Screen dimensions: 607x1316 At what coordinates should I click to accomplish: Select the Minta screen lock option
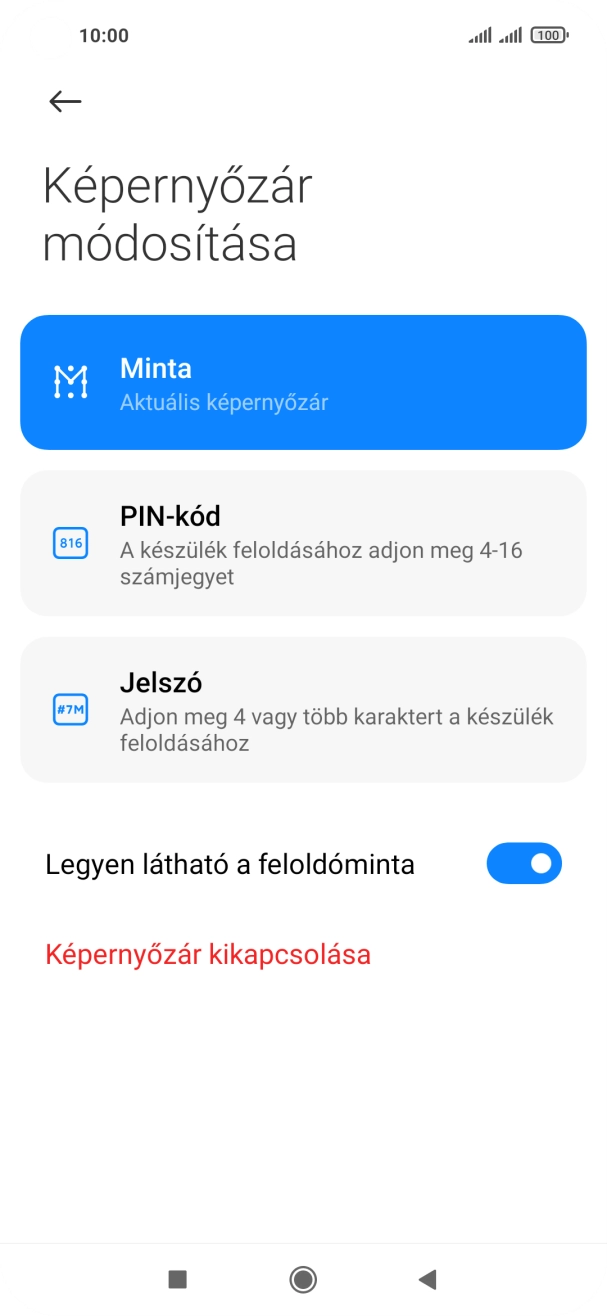click(x=303, y=383)
